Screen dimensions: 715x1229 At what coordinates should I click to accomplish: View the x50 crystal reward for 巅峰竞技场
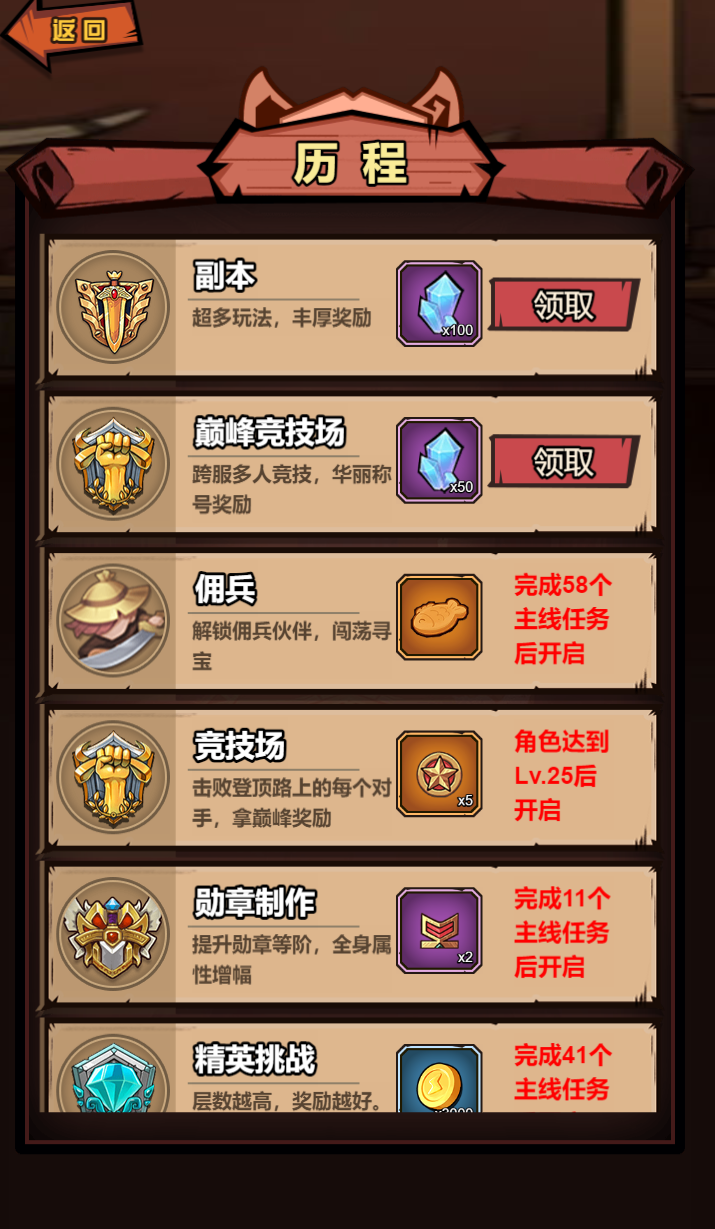point(439,461)
